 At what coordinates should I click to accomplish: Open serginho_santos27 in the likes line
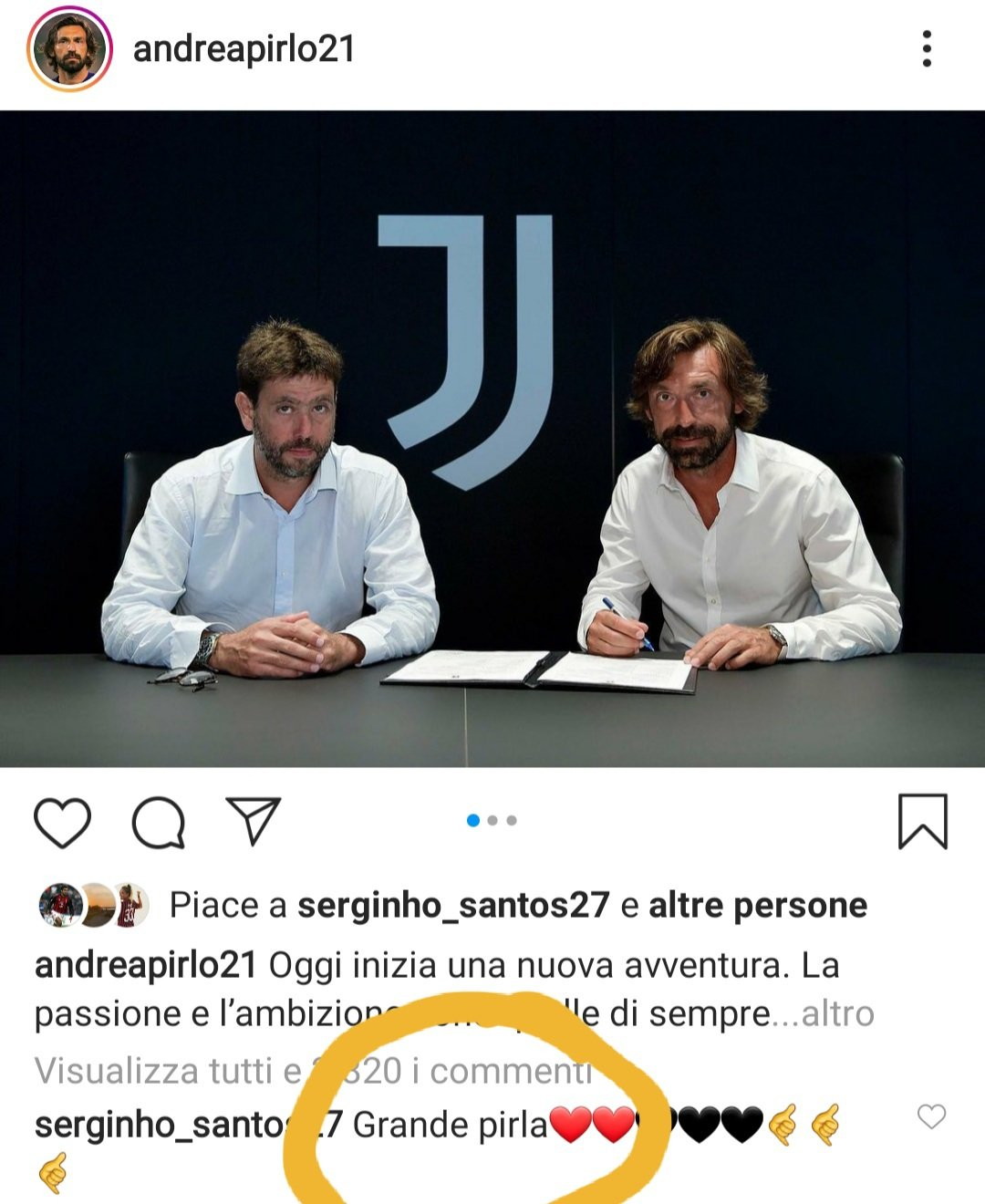453,905
